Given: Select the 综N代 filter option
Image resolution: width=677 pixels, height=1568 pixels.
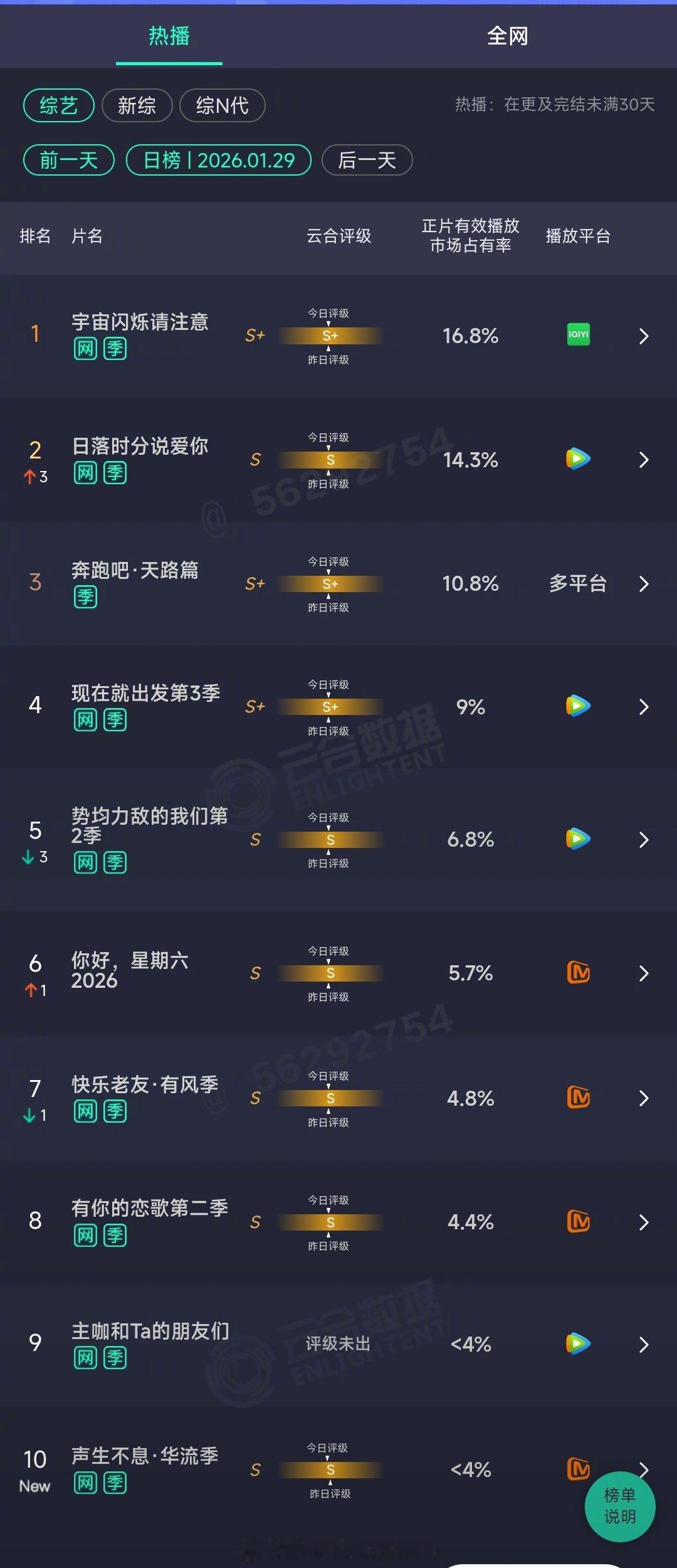Looking at the screenshot, I should tap(222, 105).
